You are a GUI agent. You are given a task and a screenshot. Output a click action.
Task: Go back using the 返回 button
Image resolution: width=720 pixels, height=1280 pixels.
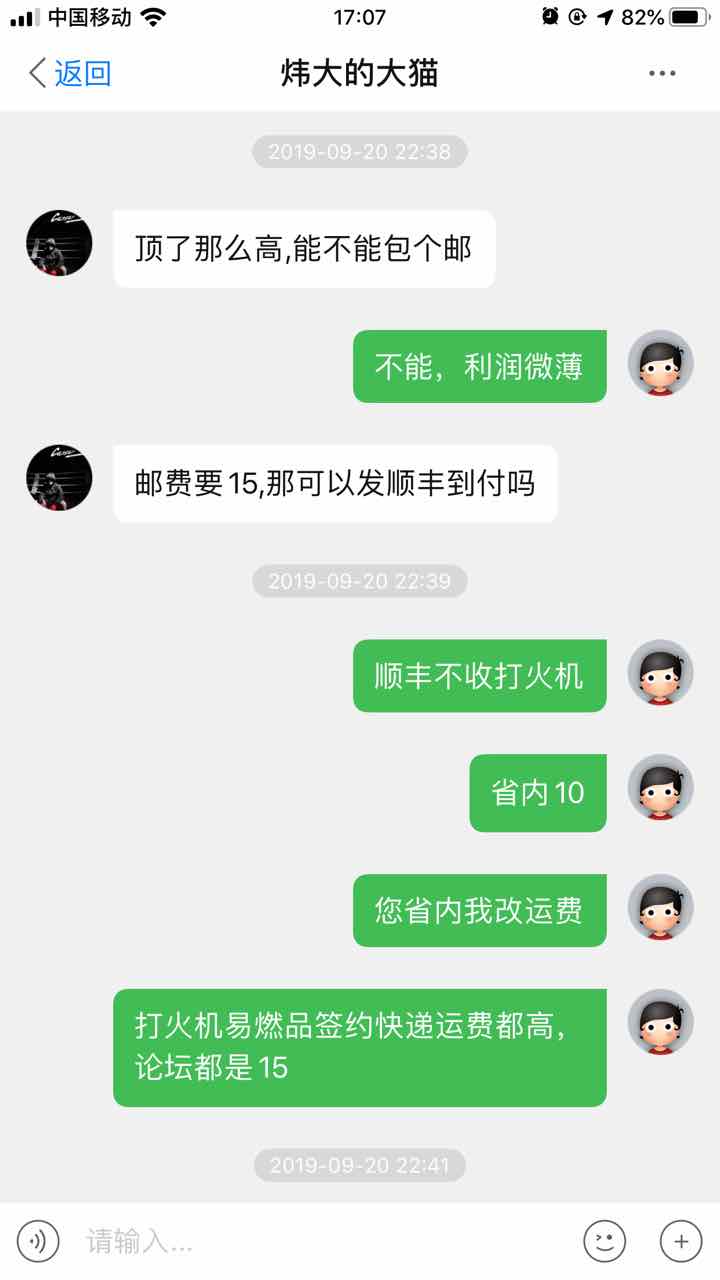70,74
